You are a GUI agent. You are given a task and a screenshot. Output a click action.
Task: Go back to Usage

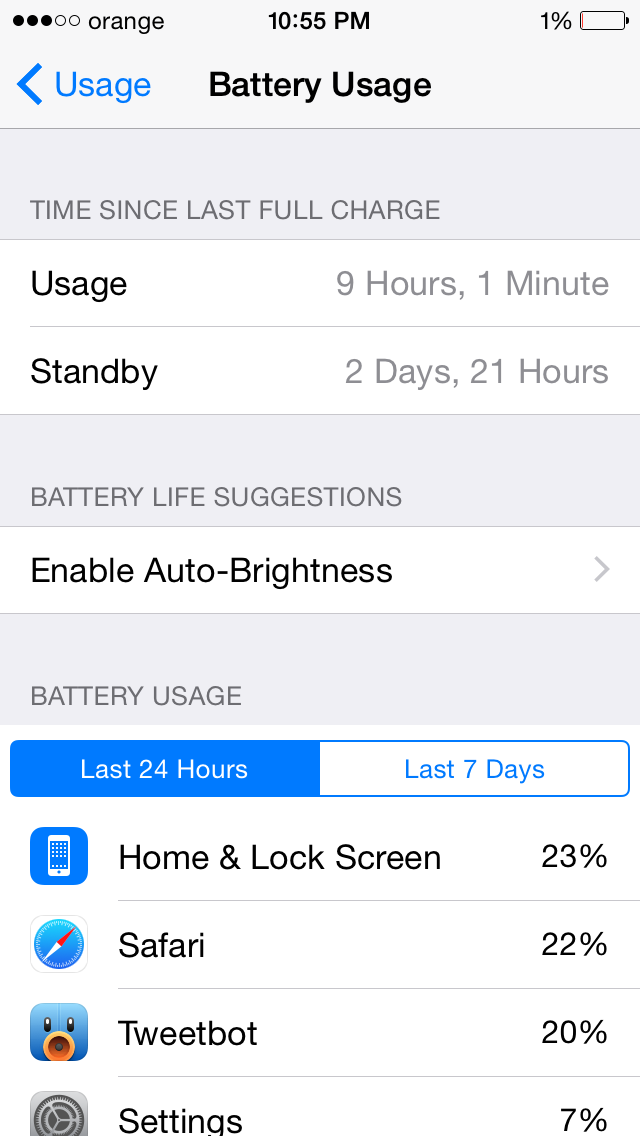coord(83,85)
